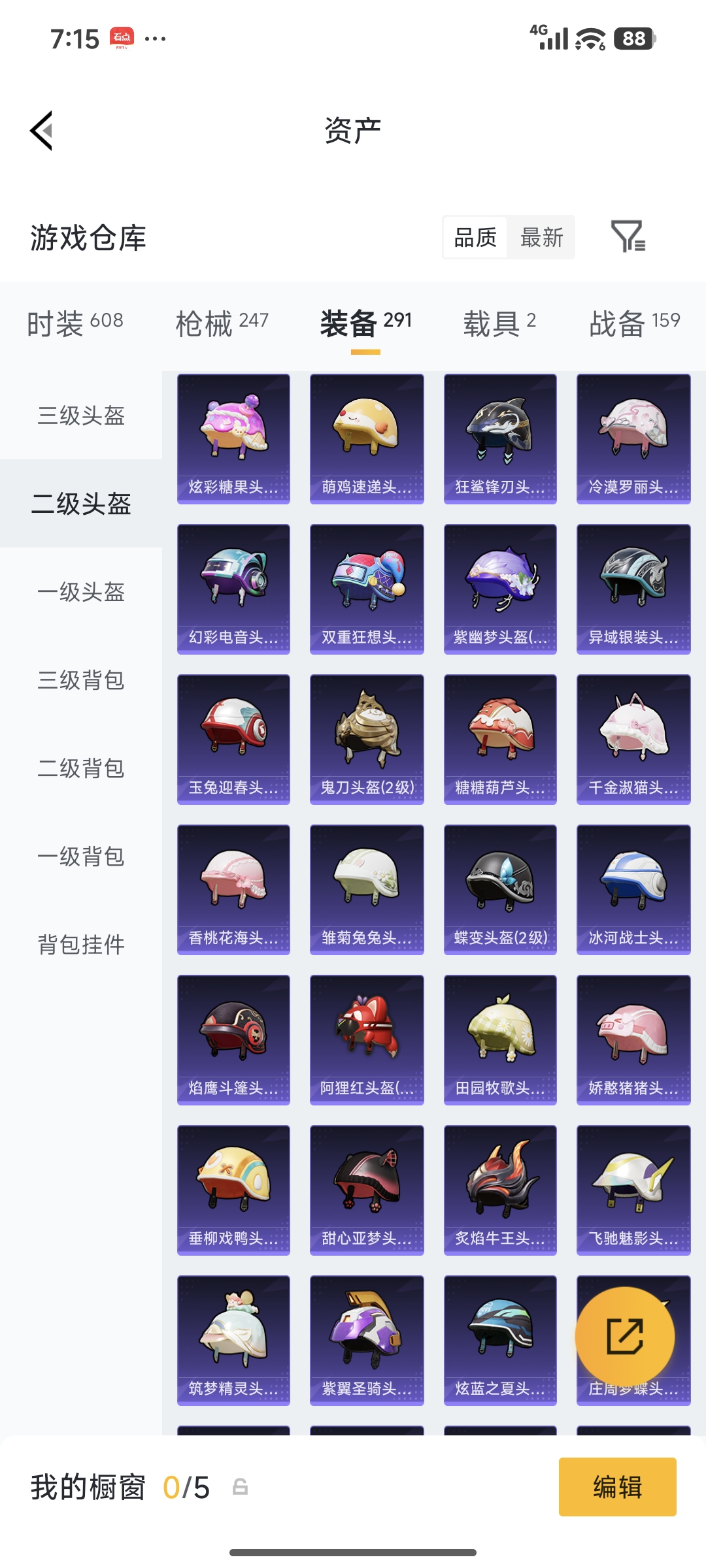Select the 三级头盔 category
This screenshot has height=1568, width=706.
78,417
